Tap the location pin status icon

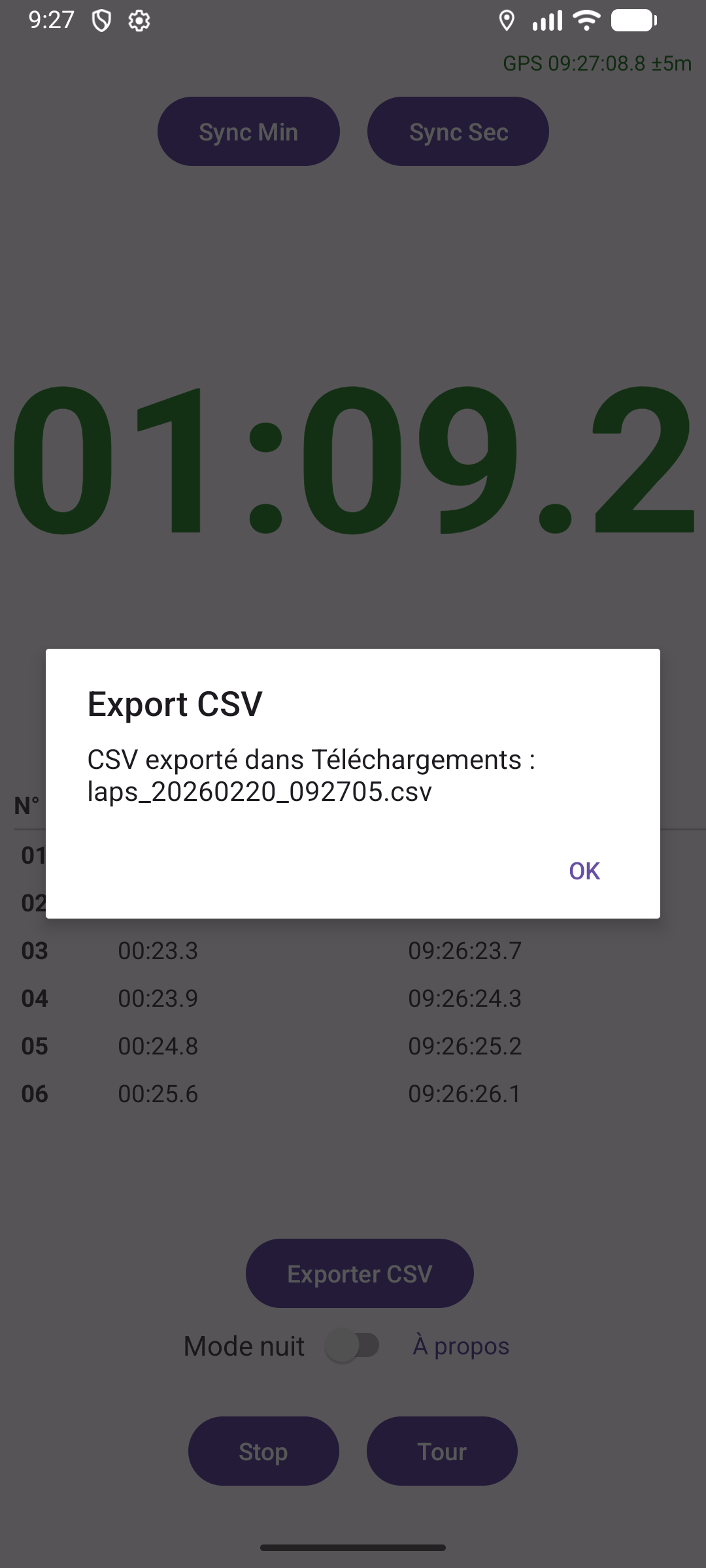[507, 21]
